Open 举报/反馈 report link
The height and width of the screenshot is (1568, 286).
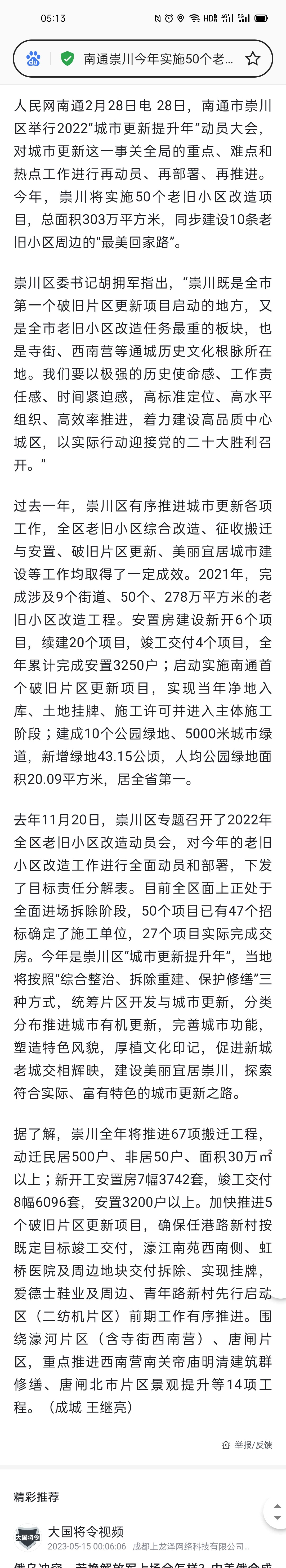tap(248, 1445)
